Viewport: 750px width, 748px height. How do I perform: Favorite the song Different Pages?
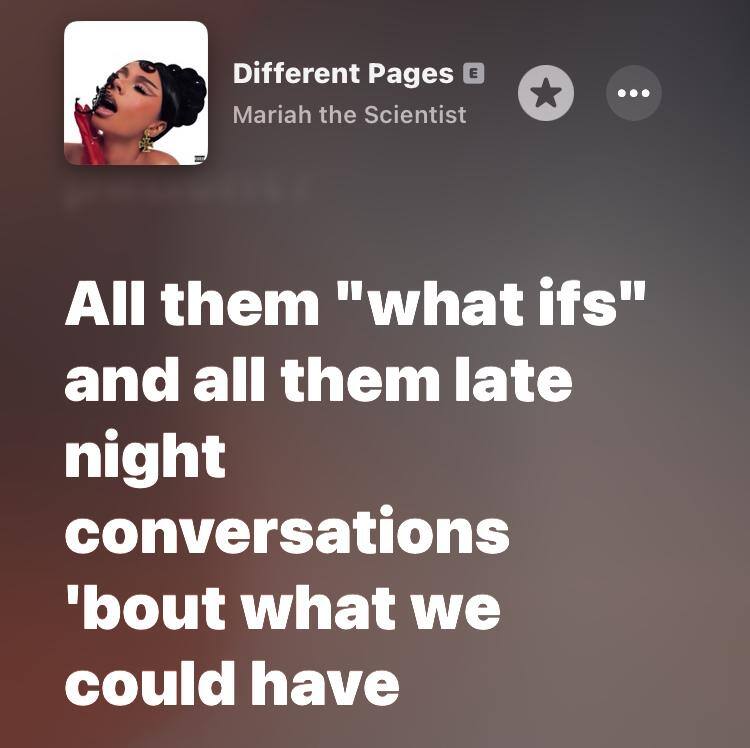[546, 94]
